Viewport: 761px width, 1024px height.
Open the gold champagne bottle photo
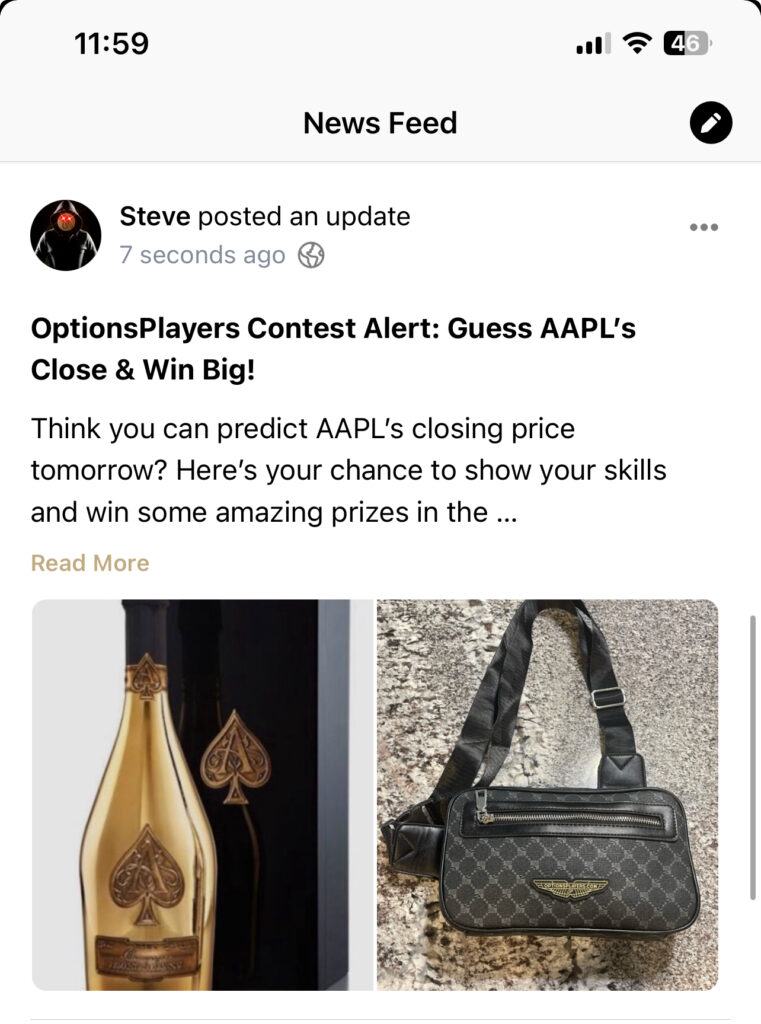tap(202, 794)
